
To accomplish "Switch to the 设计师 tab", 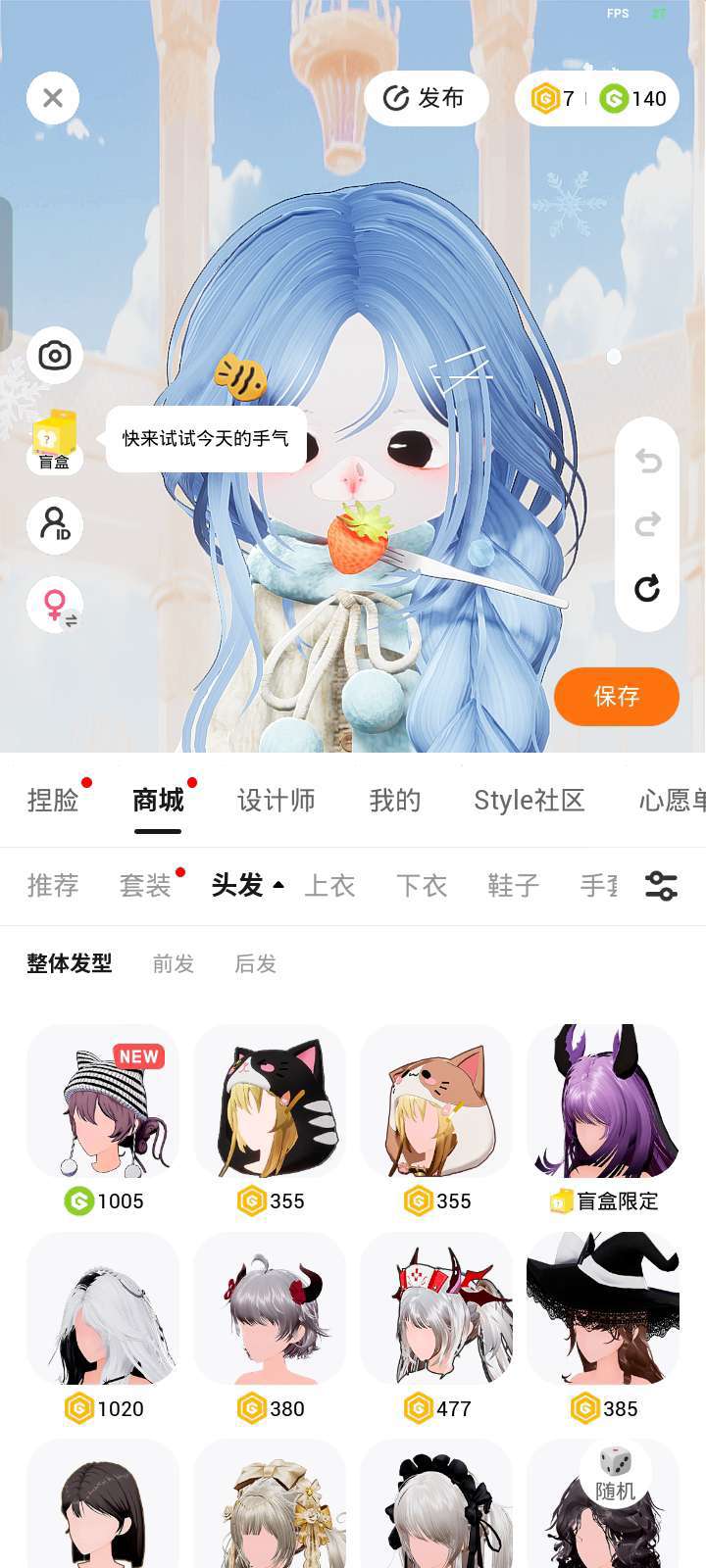I will [276, 801].
